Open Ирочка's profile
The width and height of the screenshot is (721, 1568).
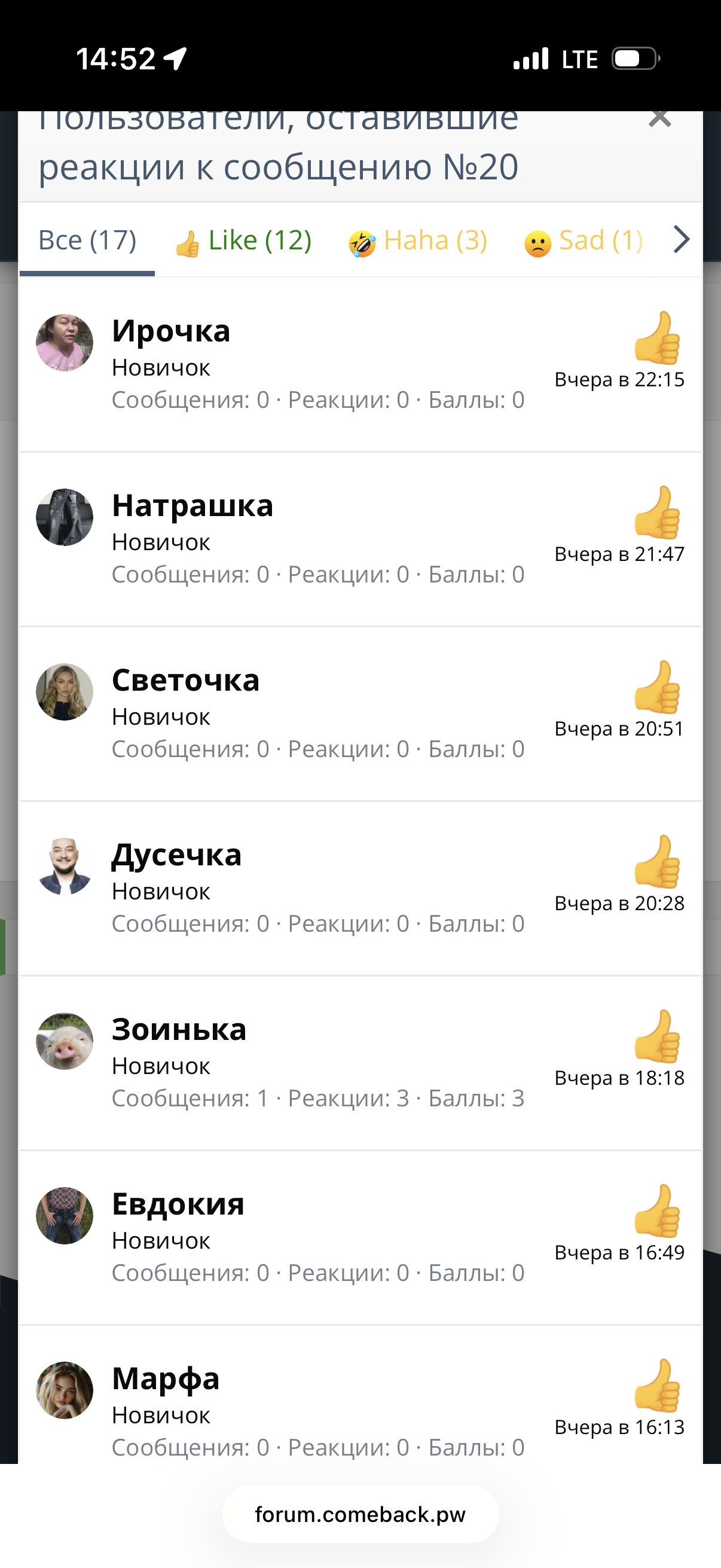171,331
